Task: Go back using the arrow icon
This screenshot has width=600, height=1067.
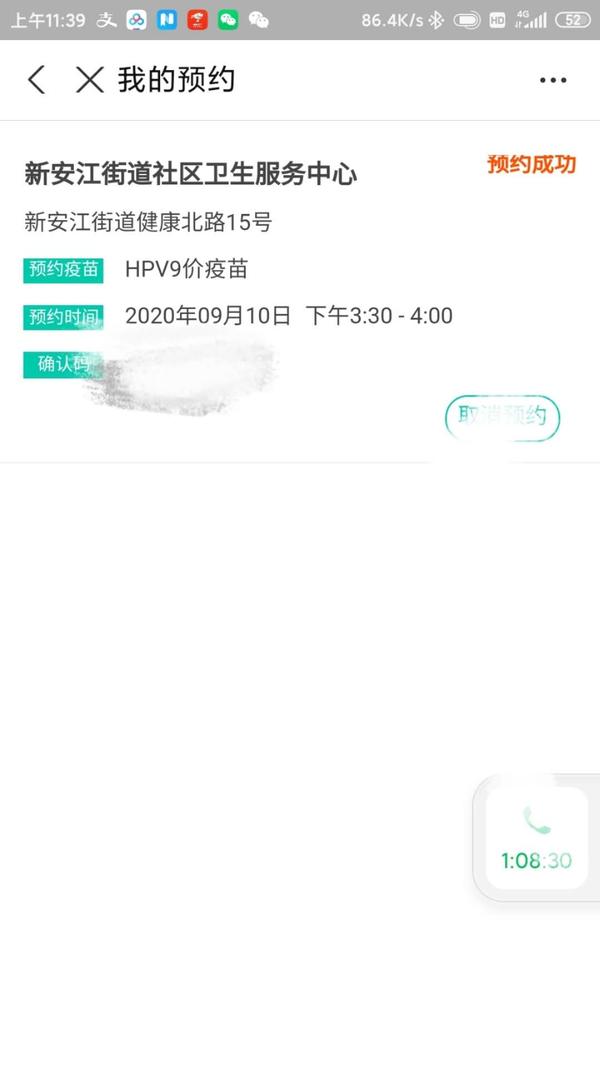Action: coord(37,80)
